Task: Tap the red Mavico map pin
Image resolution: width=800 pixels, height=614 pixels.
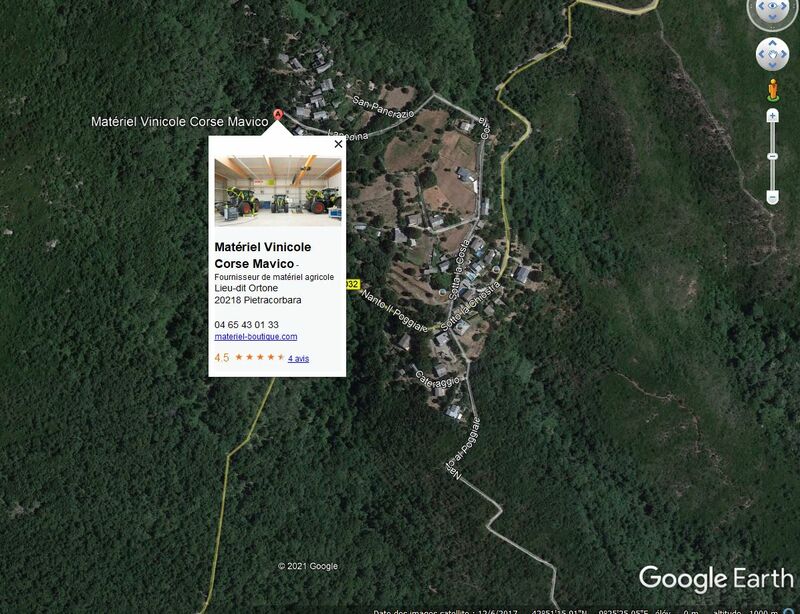Action: pyautogui.click(x=278, y=116)
